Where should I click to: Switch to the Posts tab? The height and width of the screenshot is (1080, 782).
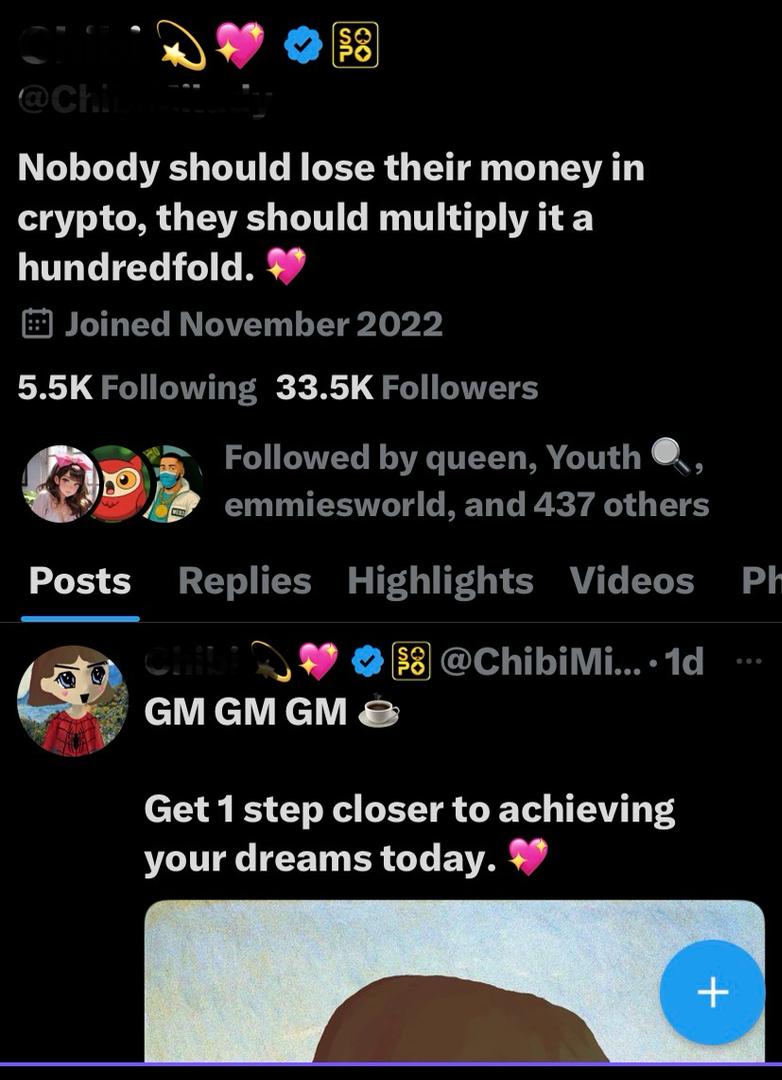point(80,581)
